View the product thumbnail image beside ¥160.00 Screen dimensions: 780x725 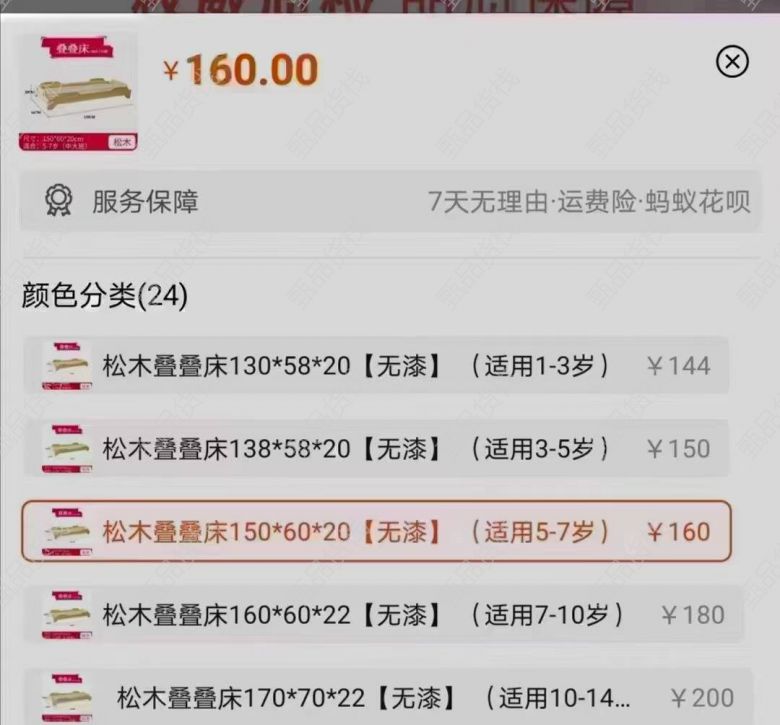click(x=78, y=92)
